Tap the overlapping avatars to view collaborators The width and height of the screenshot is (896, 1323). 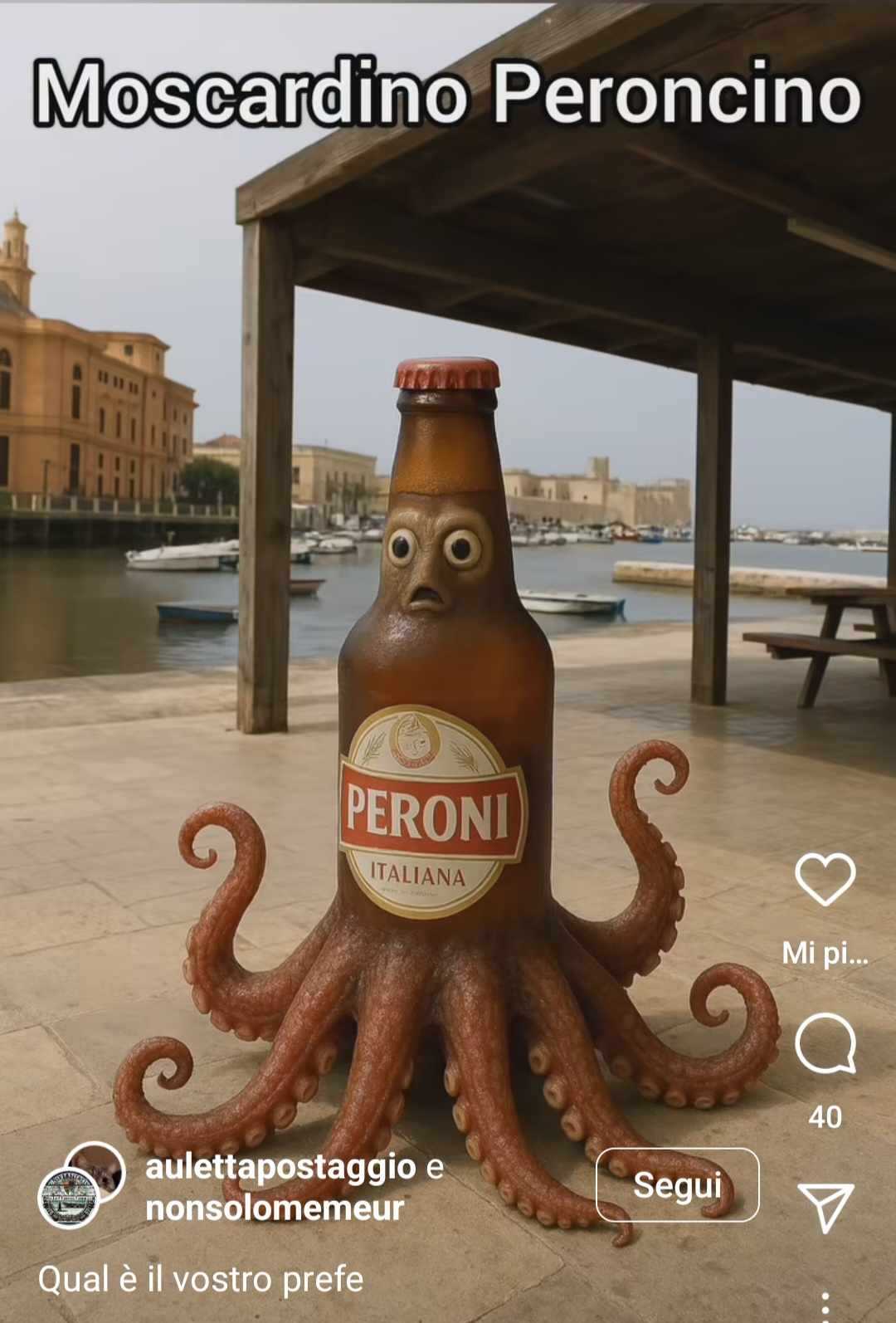pos(83,1179)
